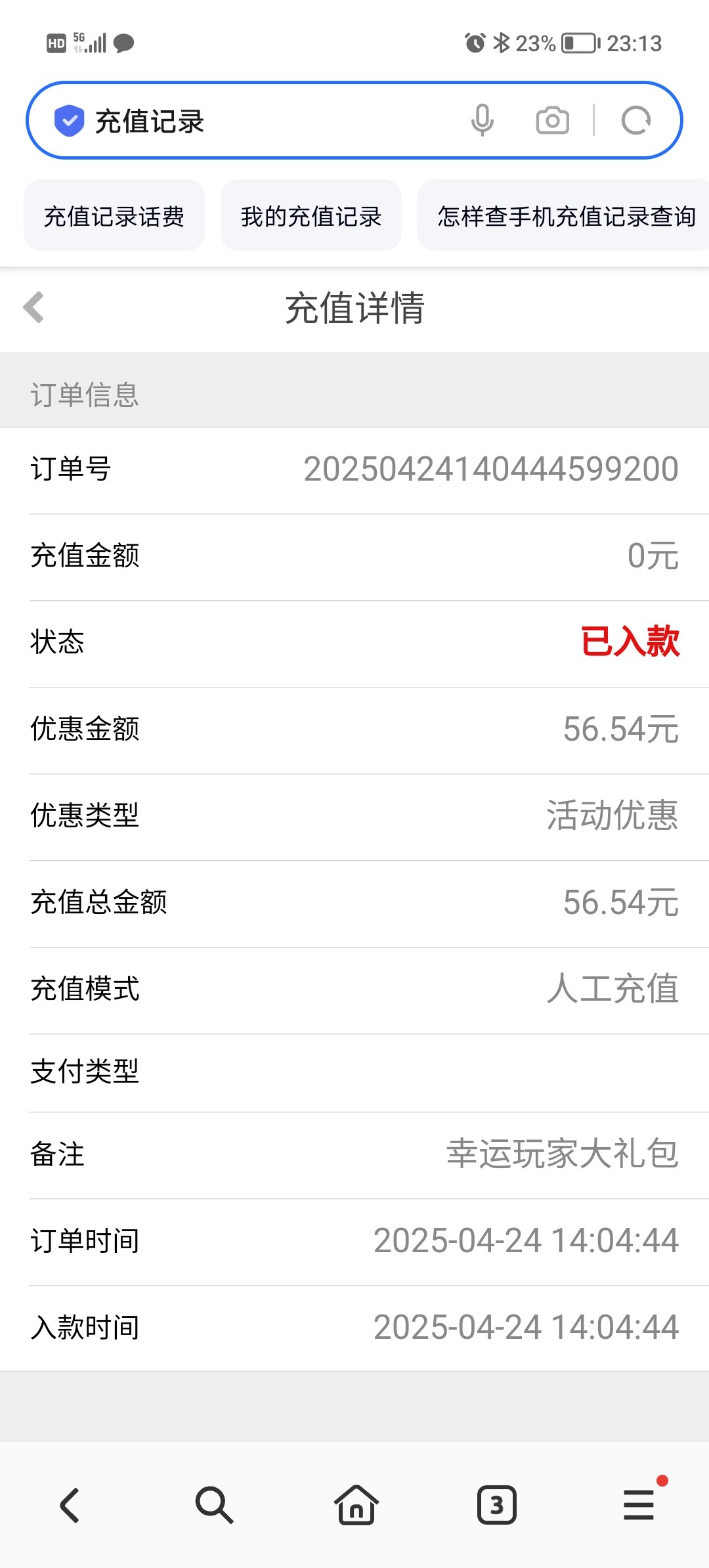Viewport: 709px width, 1568px height.
Task: Go to the browser home page
Action: pyautogui.click(x=356, y=1505)
